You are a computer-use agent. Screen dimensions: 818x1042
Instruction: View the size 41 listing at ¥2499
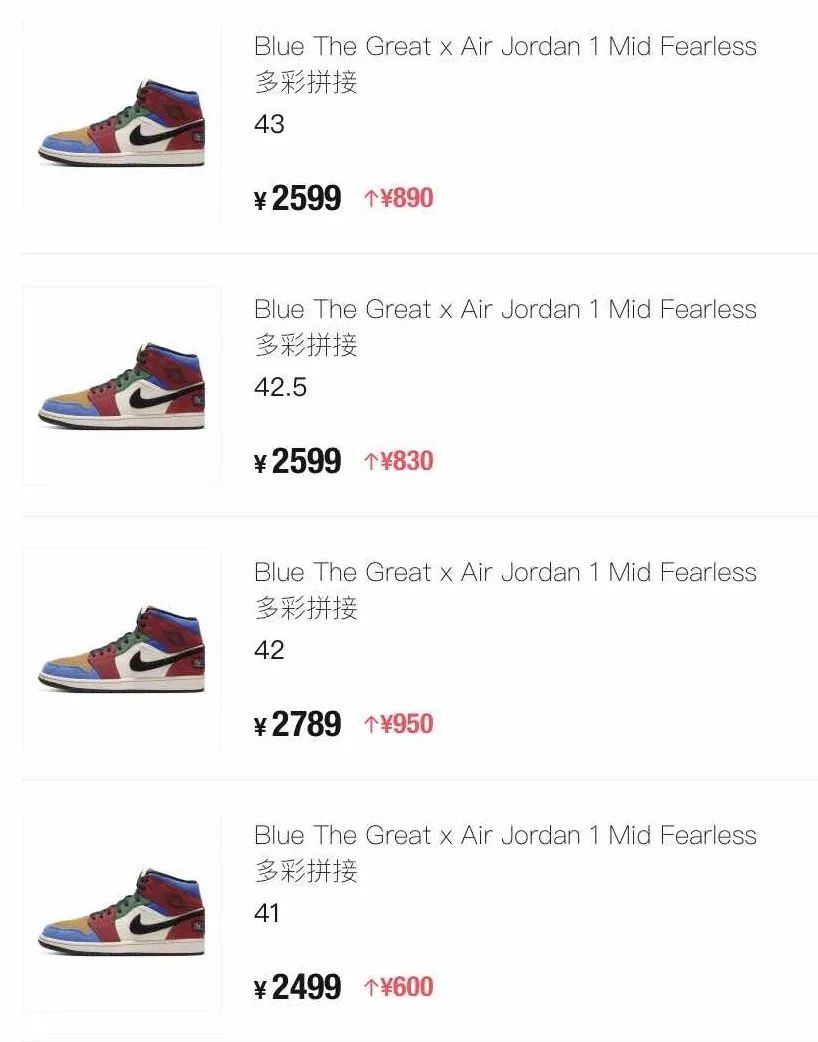click(x=419, y=911)
